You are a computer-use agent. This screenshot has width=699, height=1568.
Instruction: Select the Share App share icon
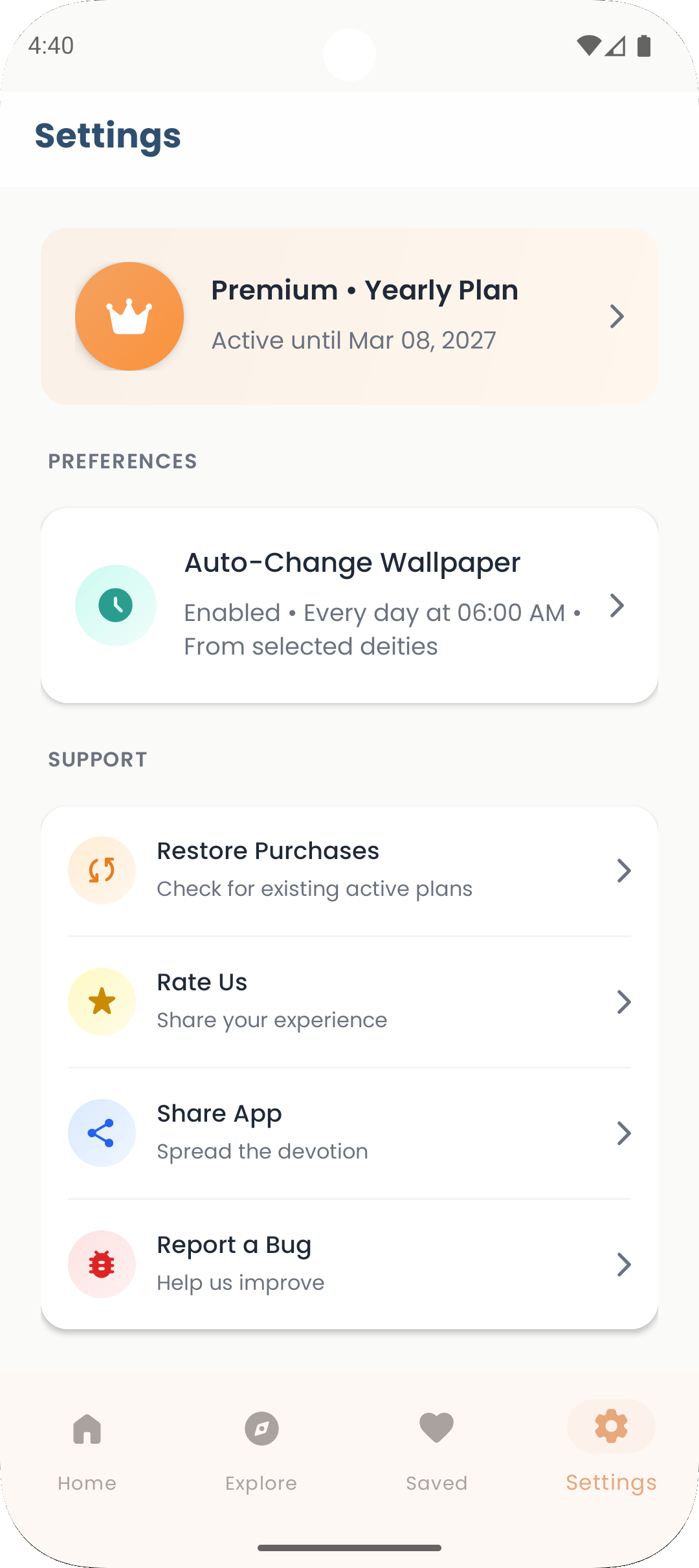click(102, 1133)
